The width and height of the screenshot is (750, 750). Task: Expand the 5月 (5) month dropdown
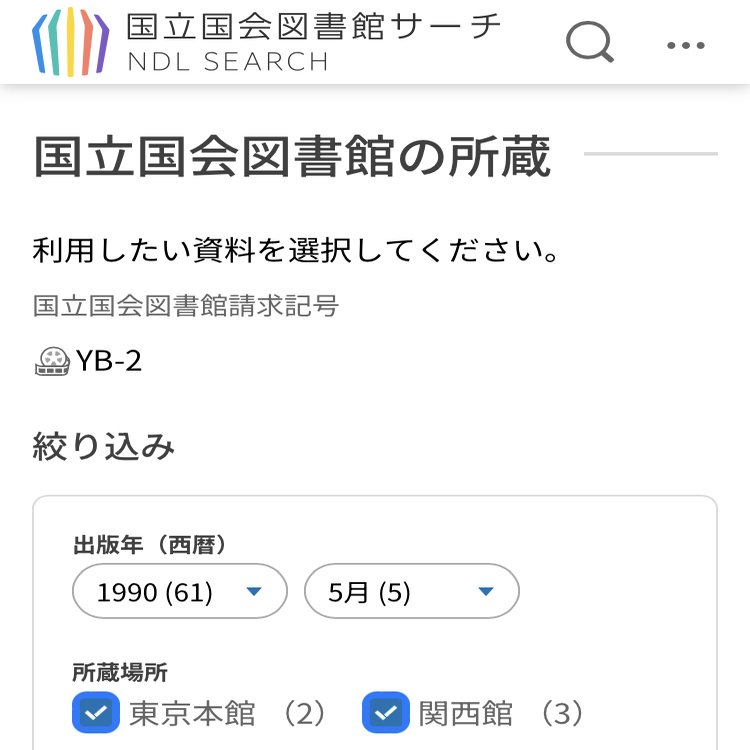(x=411, y=591)
